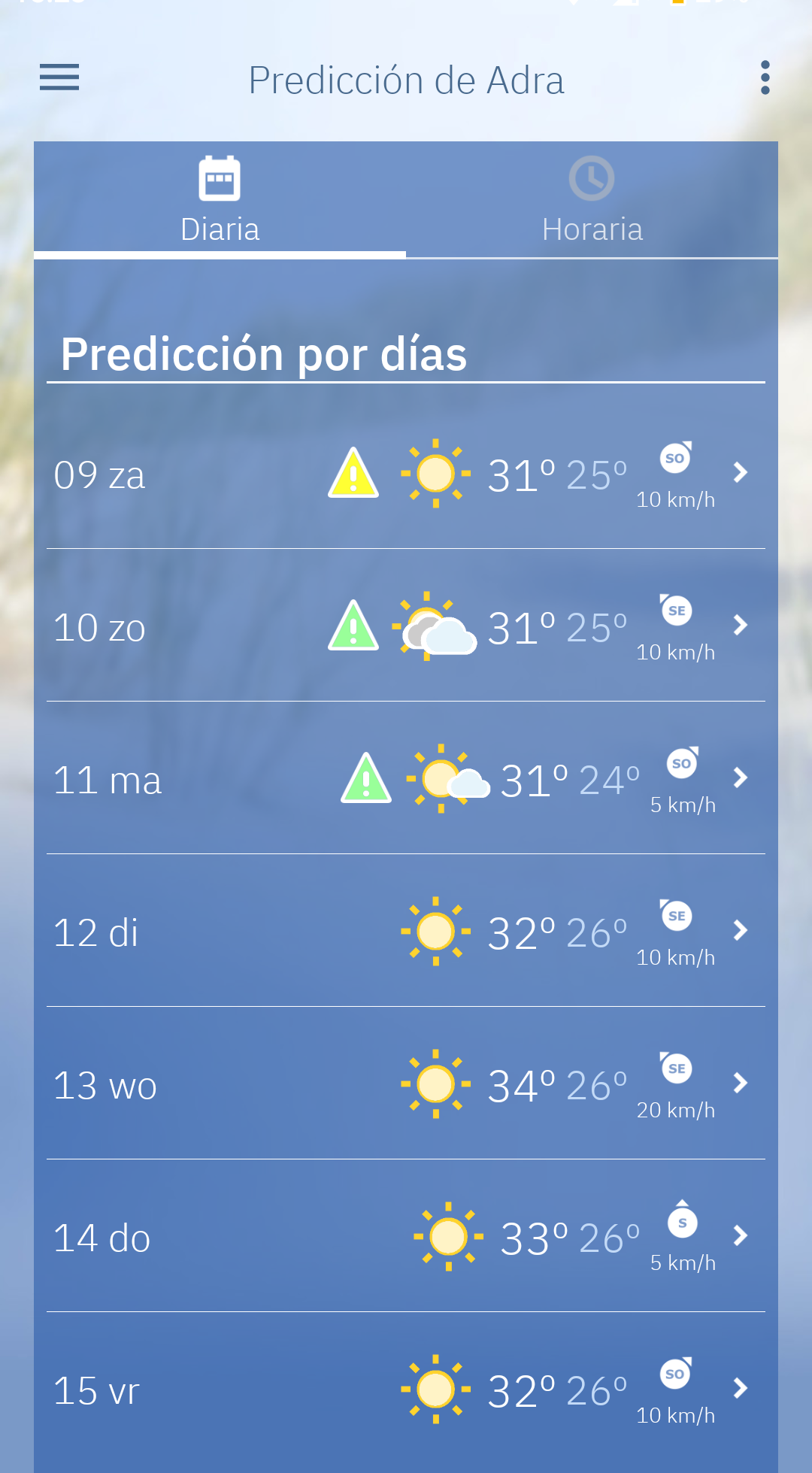Open forecast details for 10 zo
Screen dimensions: 812x1473
740,626
